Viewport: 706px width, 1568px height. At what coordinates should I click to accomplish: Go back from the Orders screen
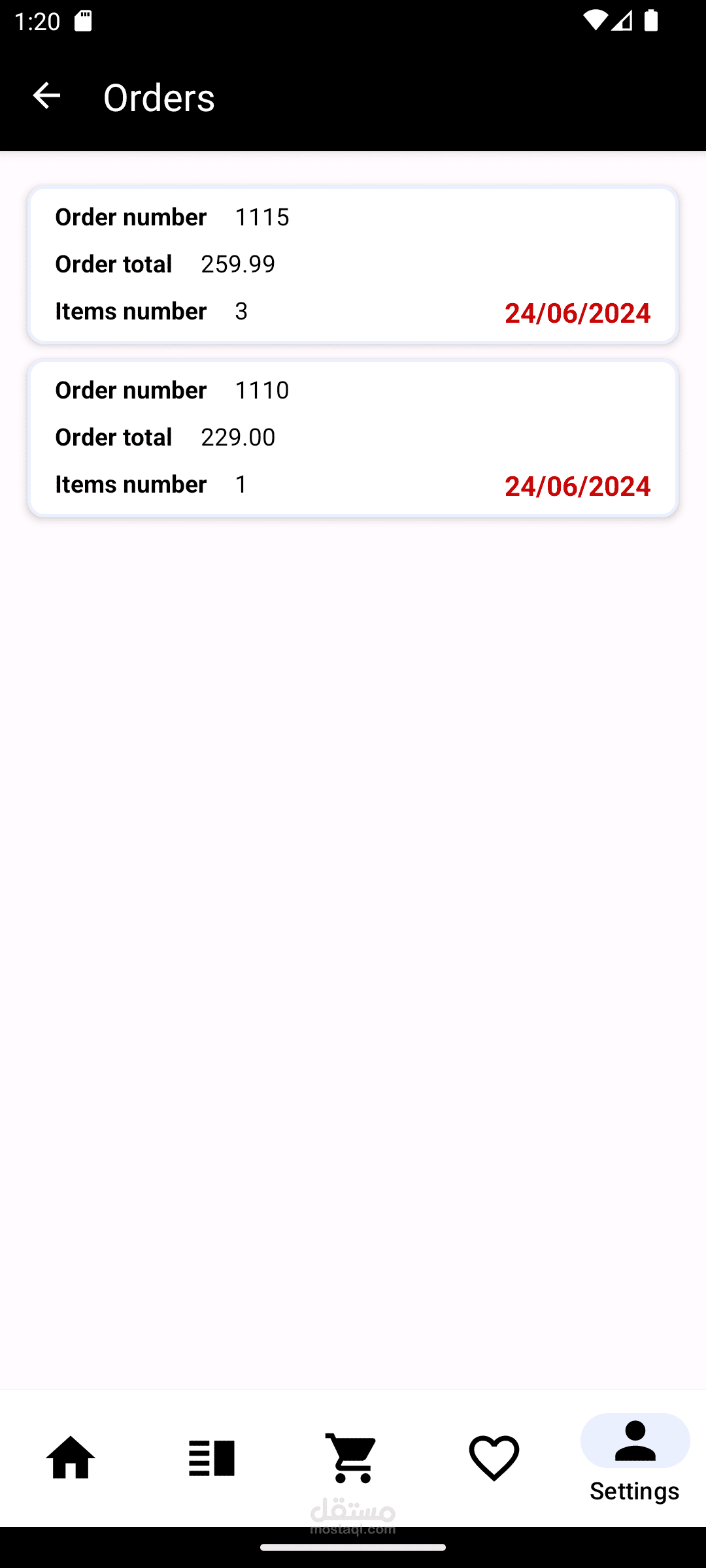point(46,96)
